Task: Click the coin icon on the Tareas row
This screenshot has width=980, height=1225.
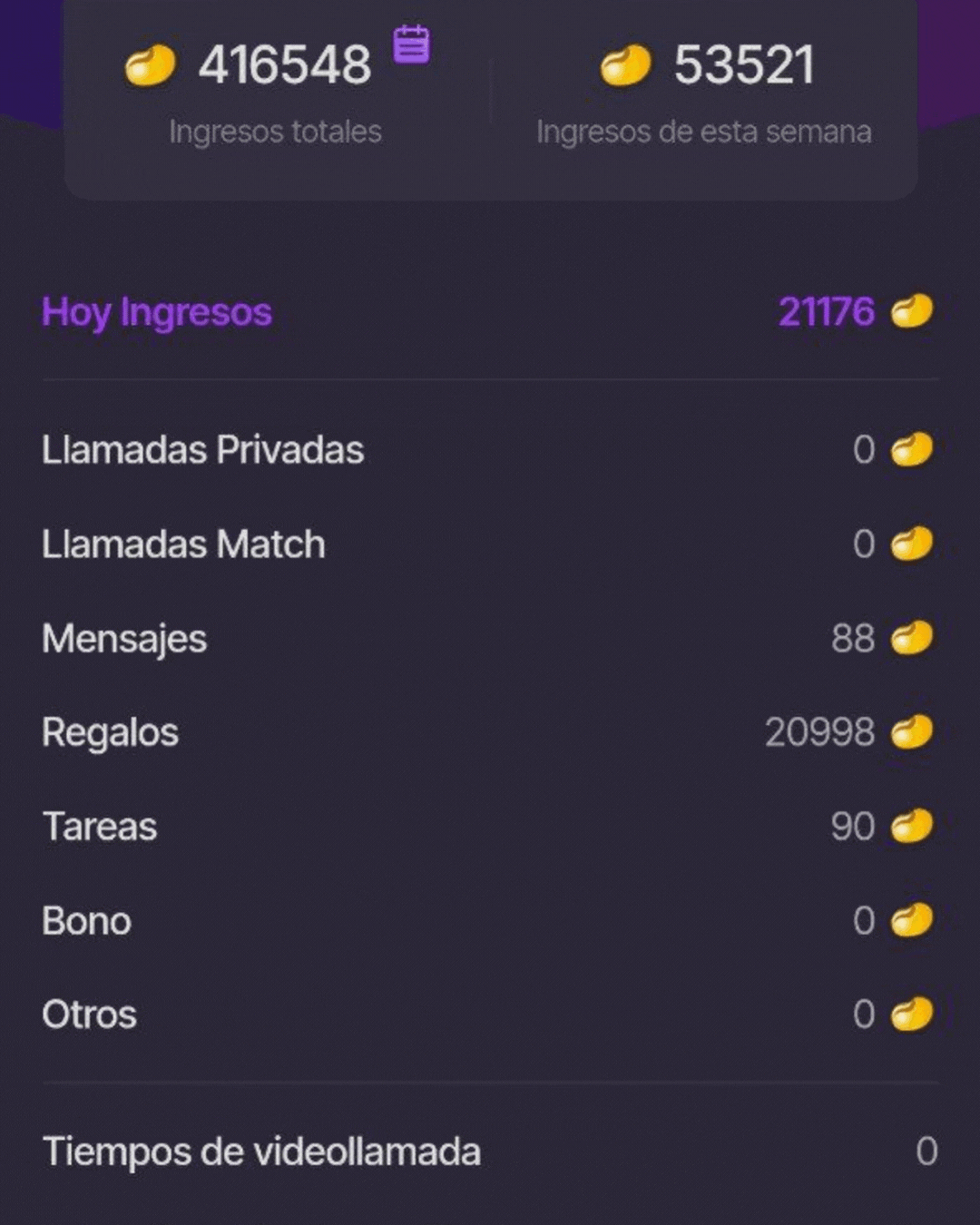Action: coord(911,826)
